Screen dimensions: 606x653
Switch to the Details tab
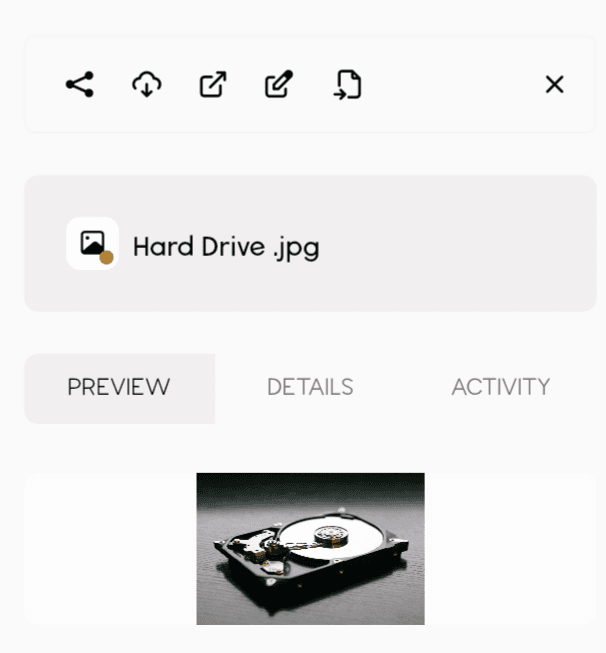(310, 387)
